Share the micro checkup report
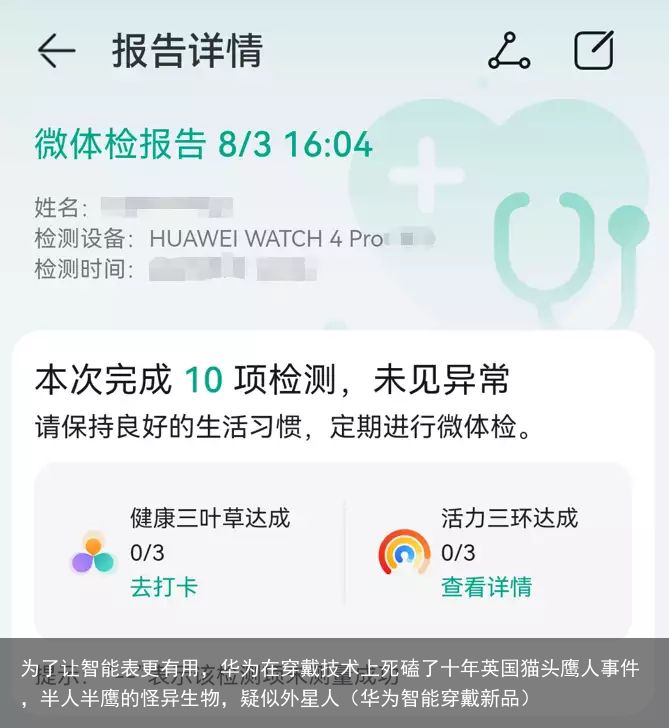The image size is (669, 728). click(509, 51)
